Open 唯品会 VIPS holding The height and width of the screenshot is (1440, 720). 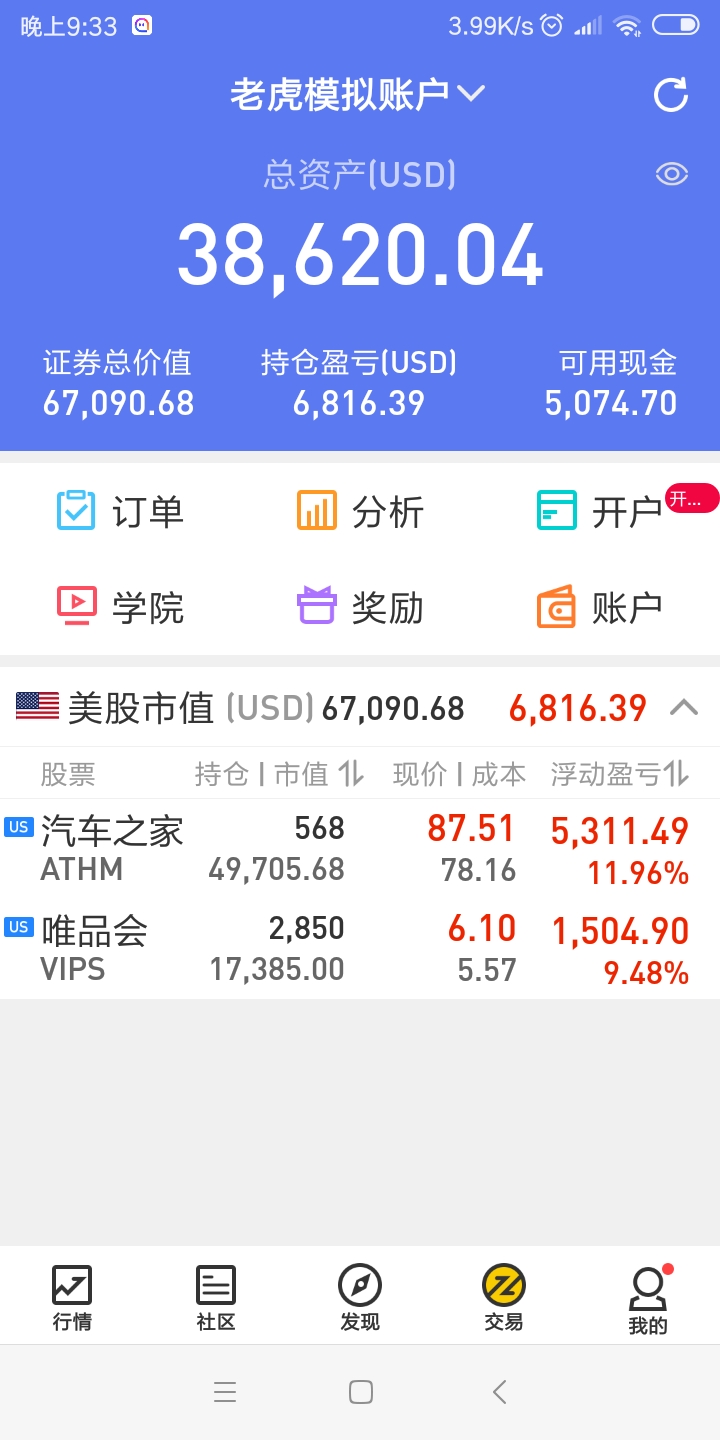pos(360,949)
